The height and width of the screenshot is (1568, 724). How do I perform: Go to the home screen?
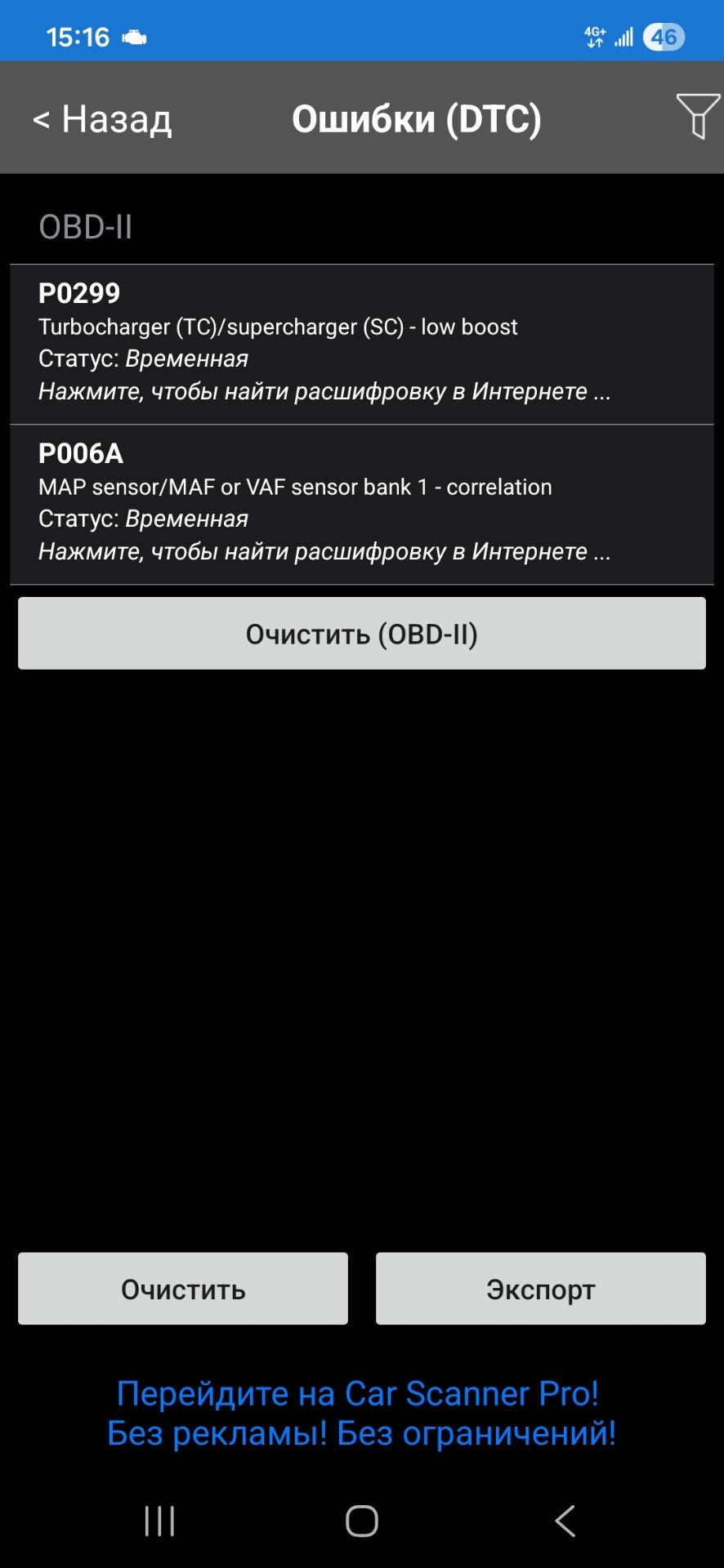361,1521
